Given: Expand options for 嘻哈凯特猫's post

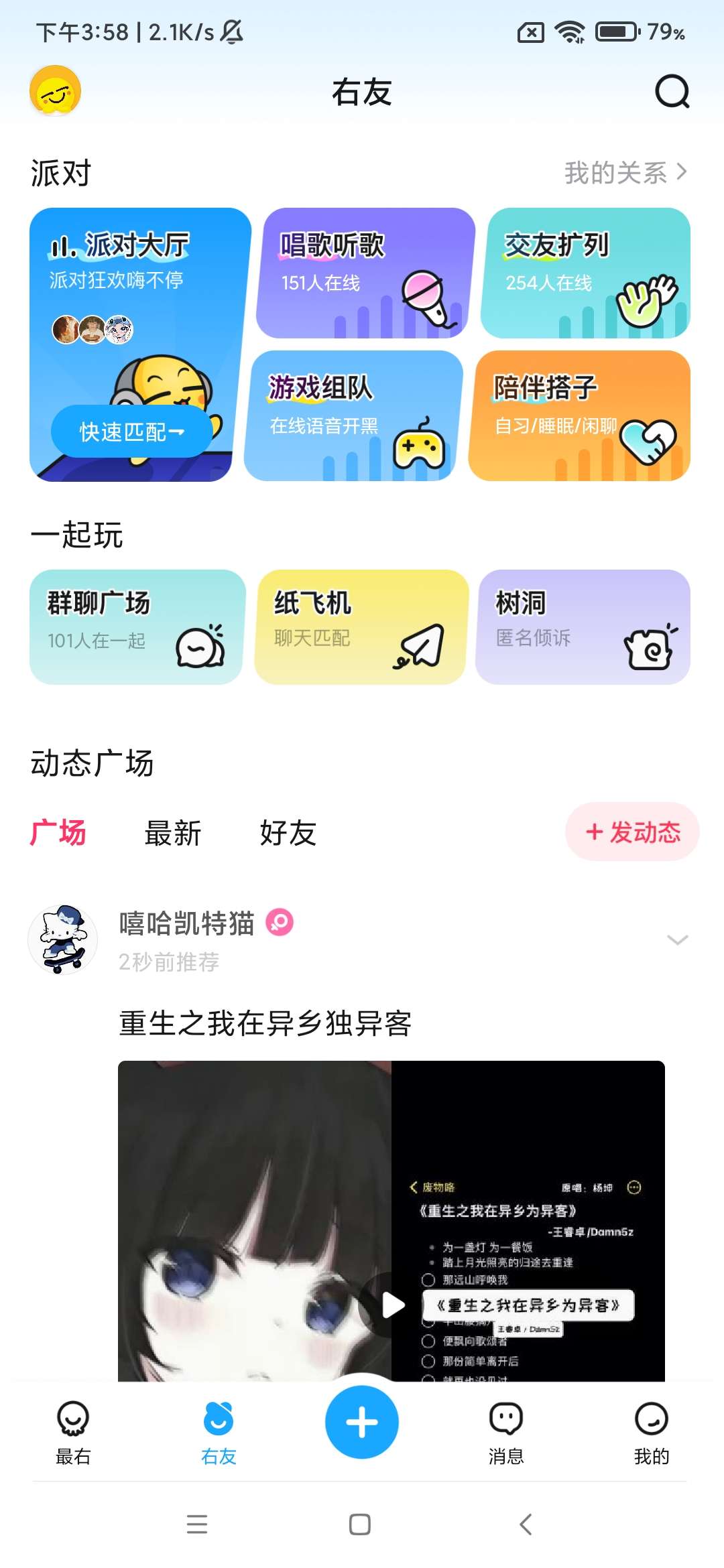Looking at the screenshot, I should pyautogui.click(x=677, y=939).
